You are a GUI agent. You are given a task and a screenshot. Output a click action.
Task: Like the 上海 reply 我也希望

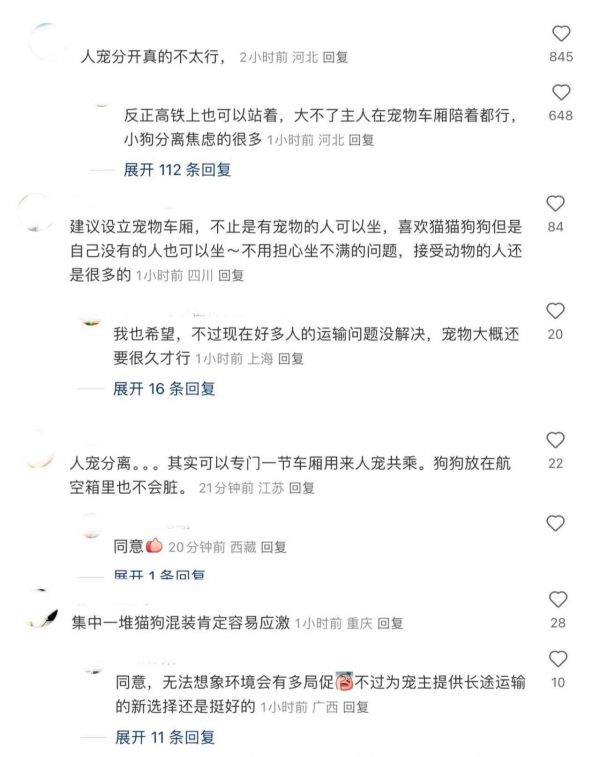[x=556, y=311]
